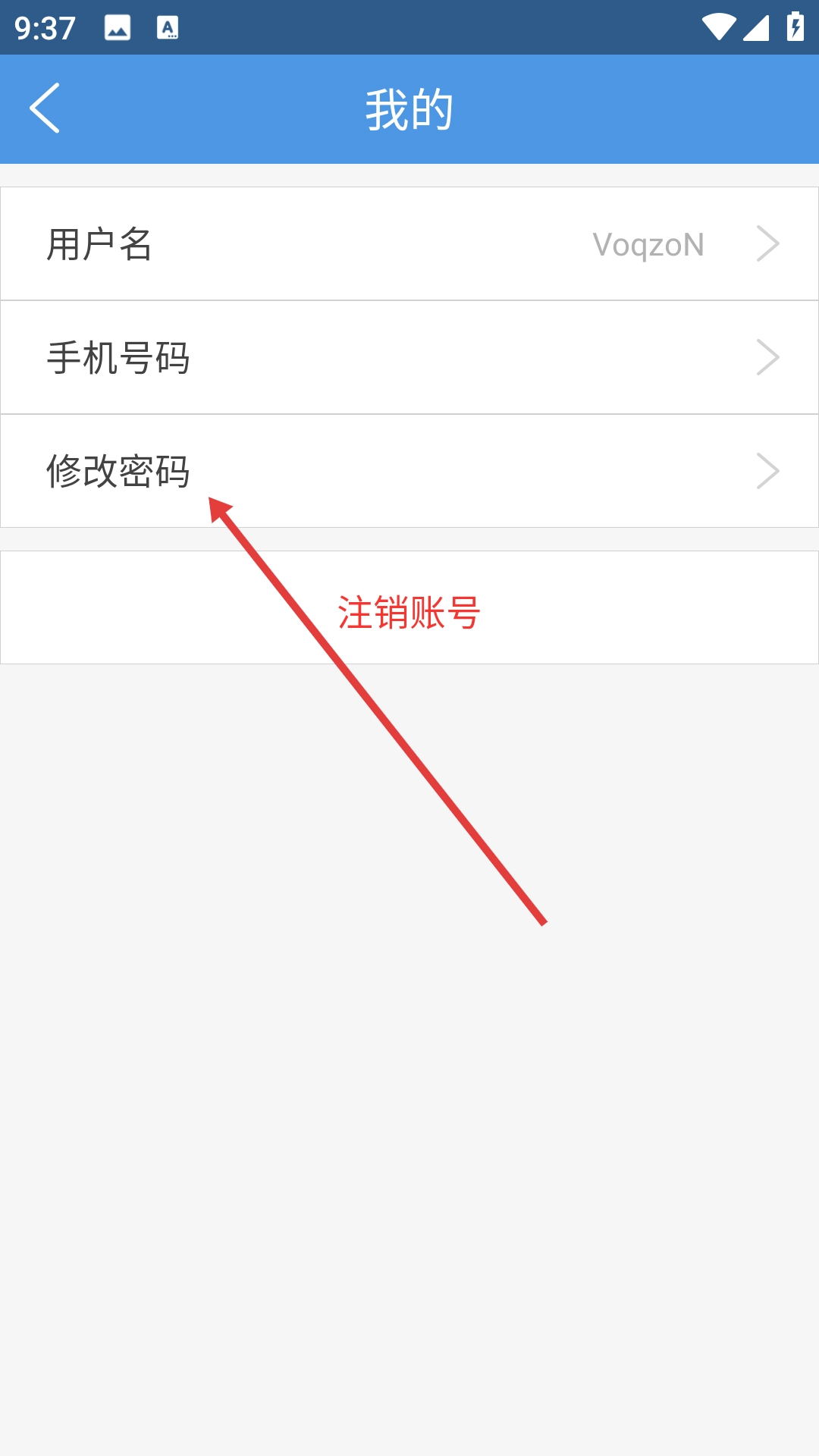
Task: Open the 用户名 row showing VoqzoN
Action: pyautogui.click(x=409, y=244)
